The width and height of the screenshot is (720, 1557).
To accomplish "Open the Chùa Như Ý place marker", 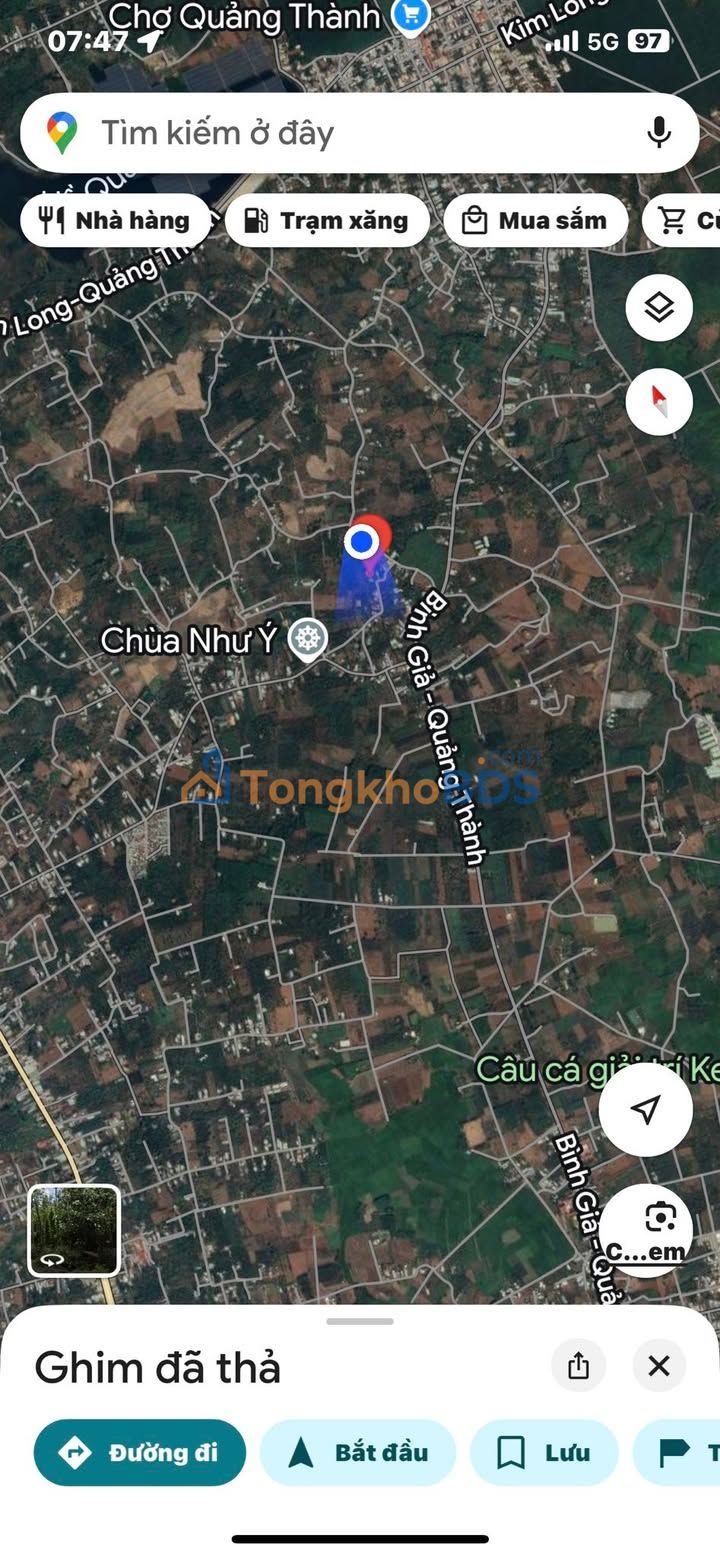I will click(x=308, y=639).
